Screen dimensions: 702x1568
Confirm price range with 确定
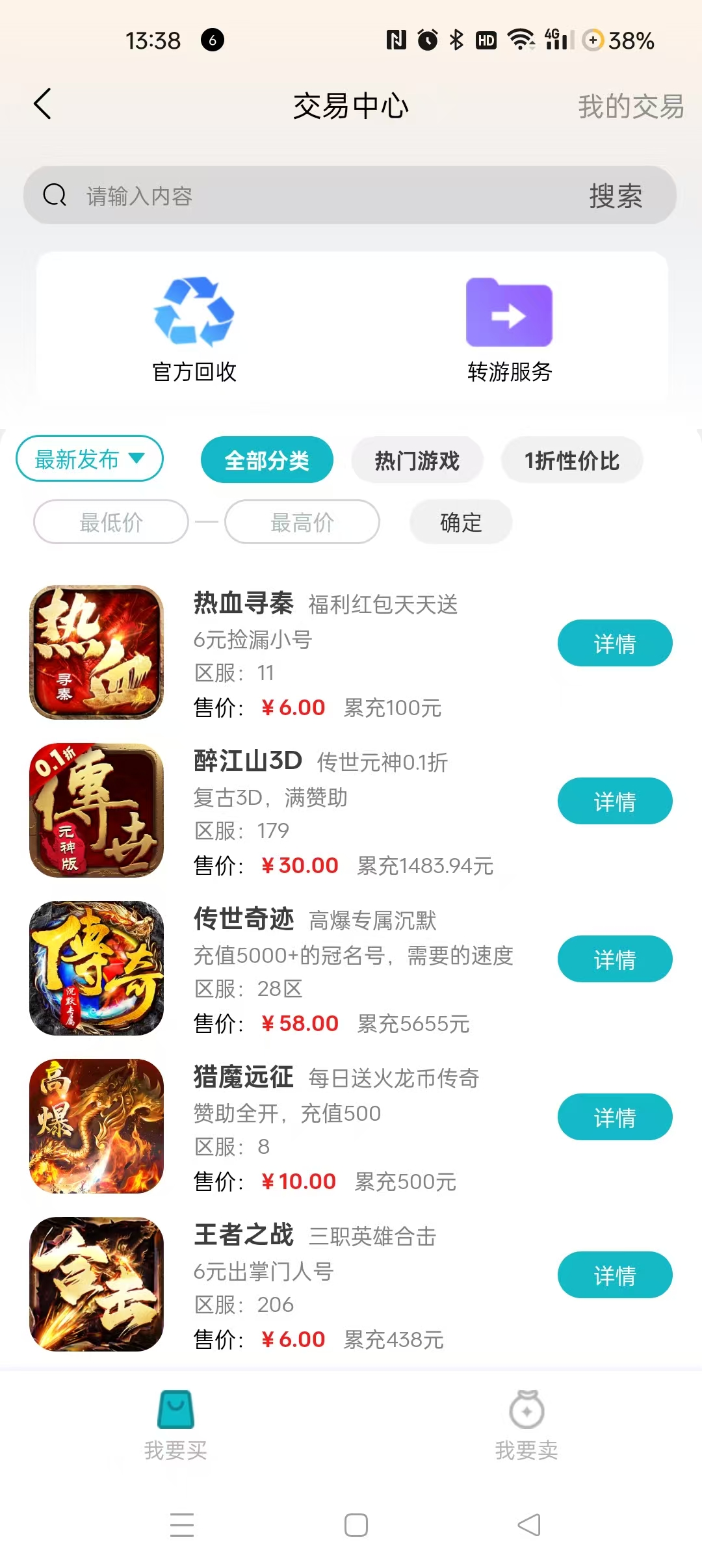tap(461, 522)
